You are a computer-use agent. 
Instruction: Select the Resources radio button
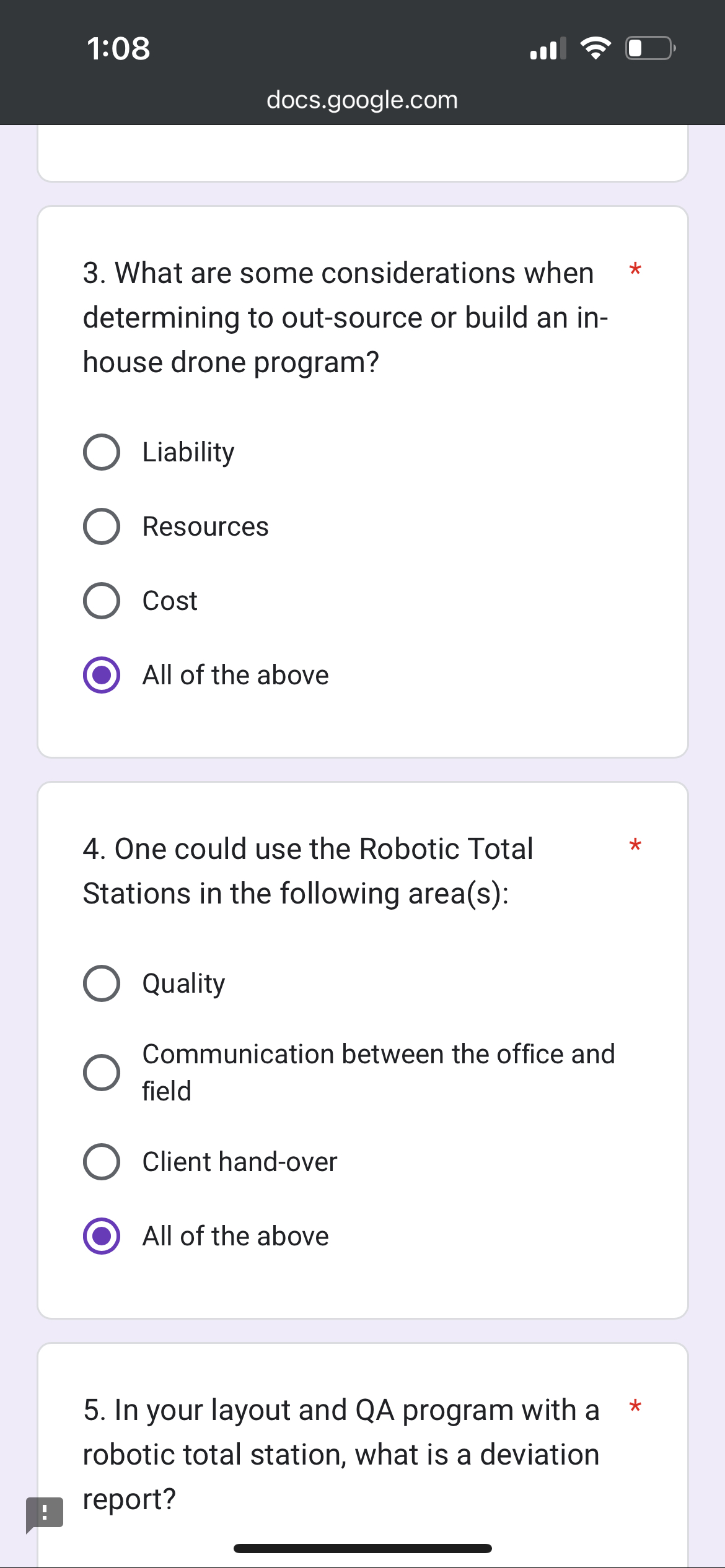point(102,526)
